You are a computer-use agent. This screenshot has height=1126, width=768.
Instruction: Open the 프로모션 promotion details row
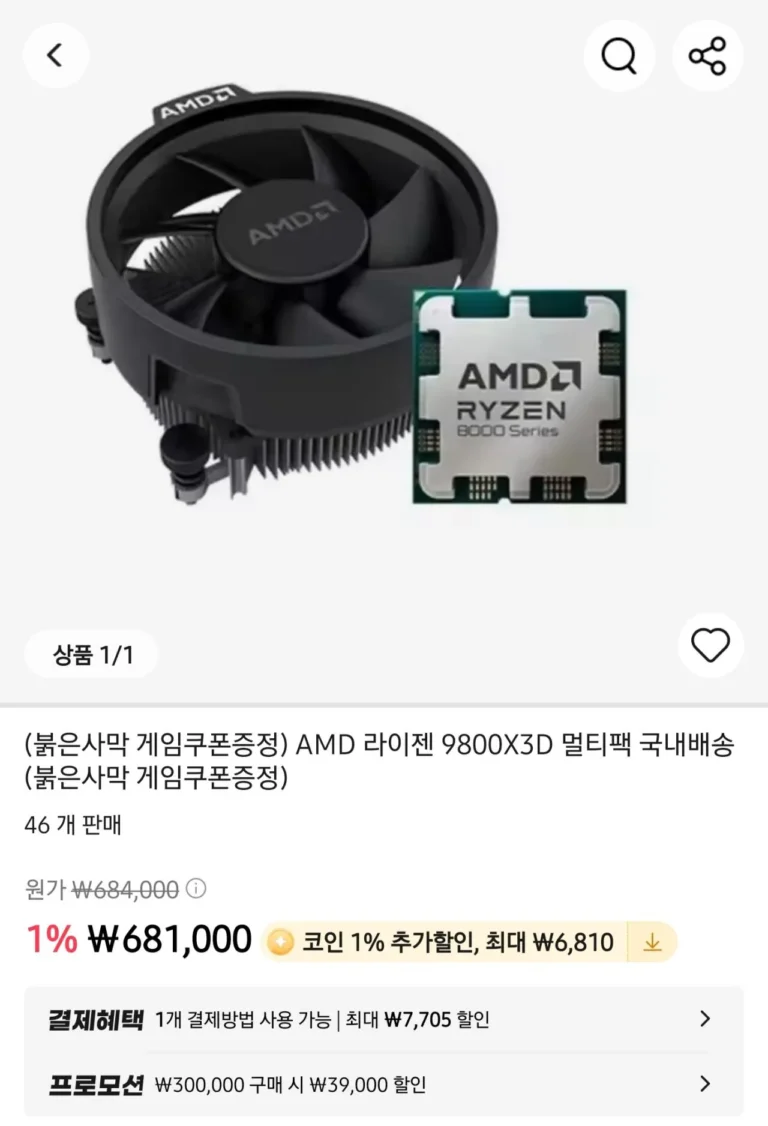(x=383, y=1084)
